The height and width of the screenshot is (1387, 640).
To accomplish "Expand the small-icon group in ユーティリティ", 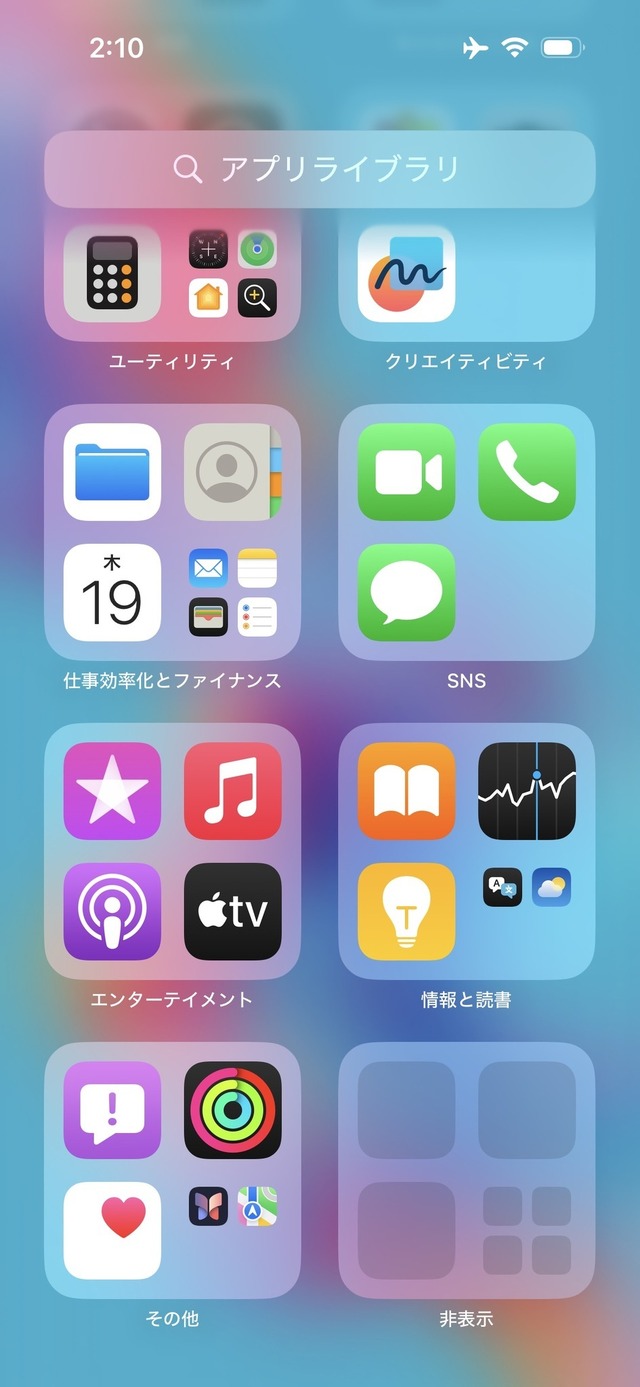I will [x=232, y=273].
